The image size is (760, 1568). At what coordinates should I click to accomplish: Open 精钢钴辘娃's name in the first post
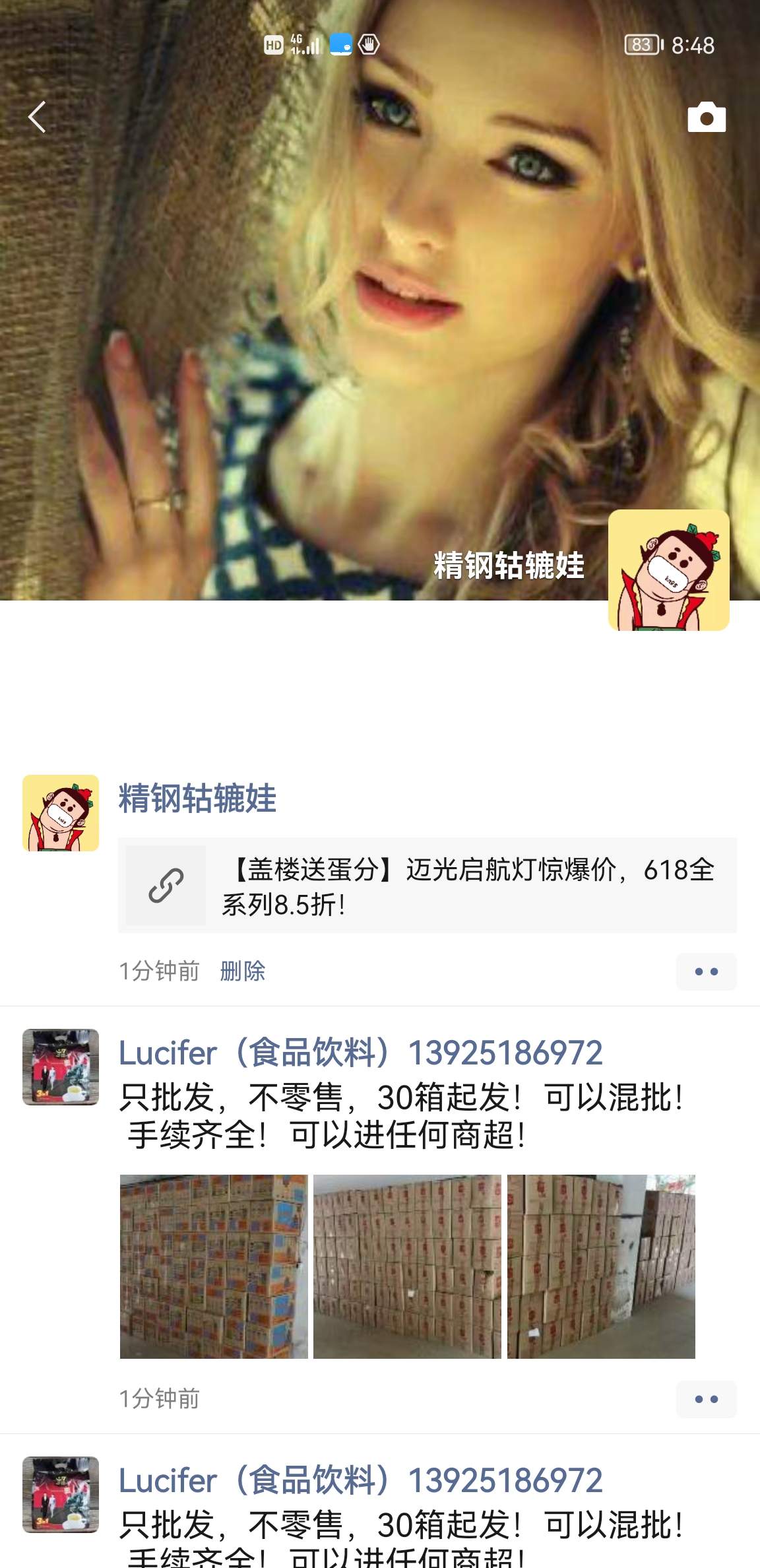[x=197, y=799]
